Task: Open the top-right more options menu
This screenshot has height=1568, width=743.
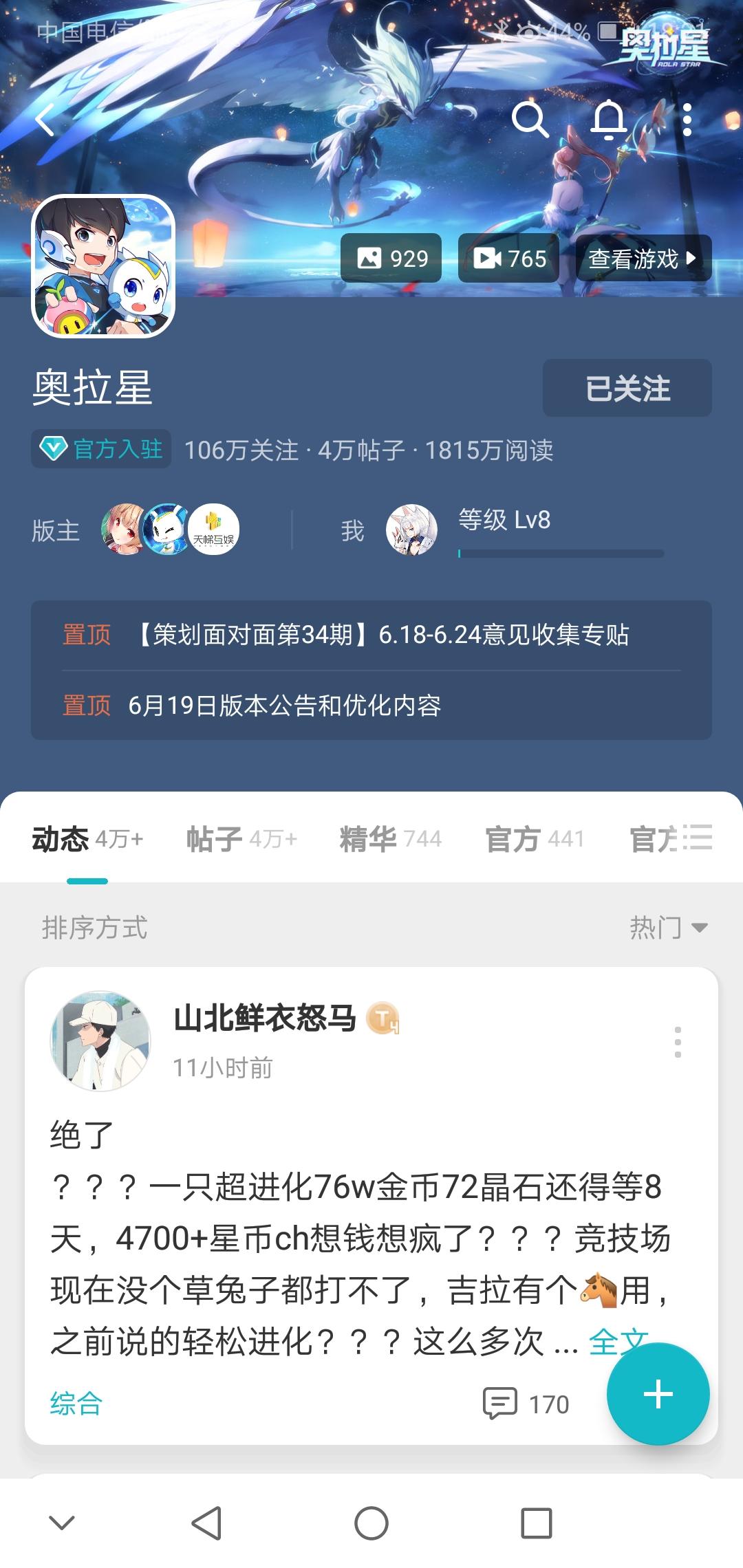Action: click(x=686, y=121)
